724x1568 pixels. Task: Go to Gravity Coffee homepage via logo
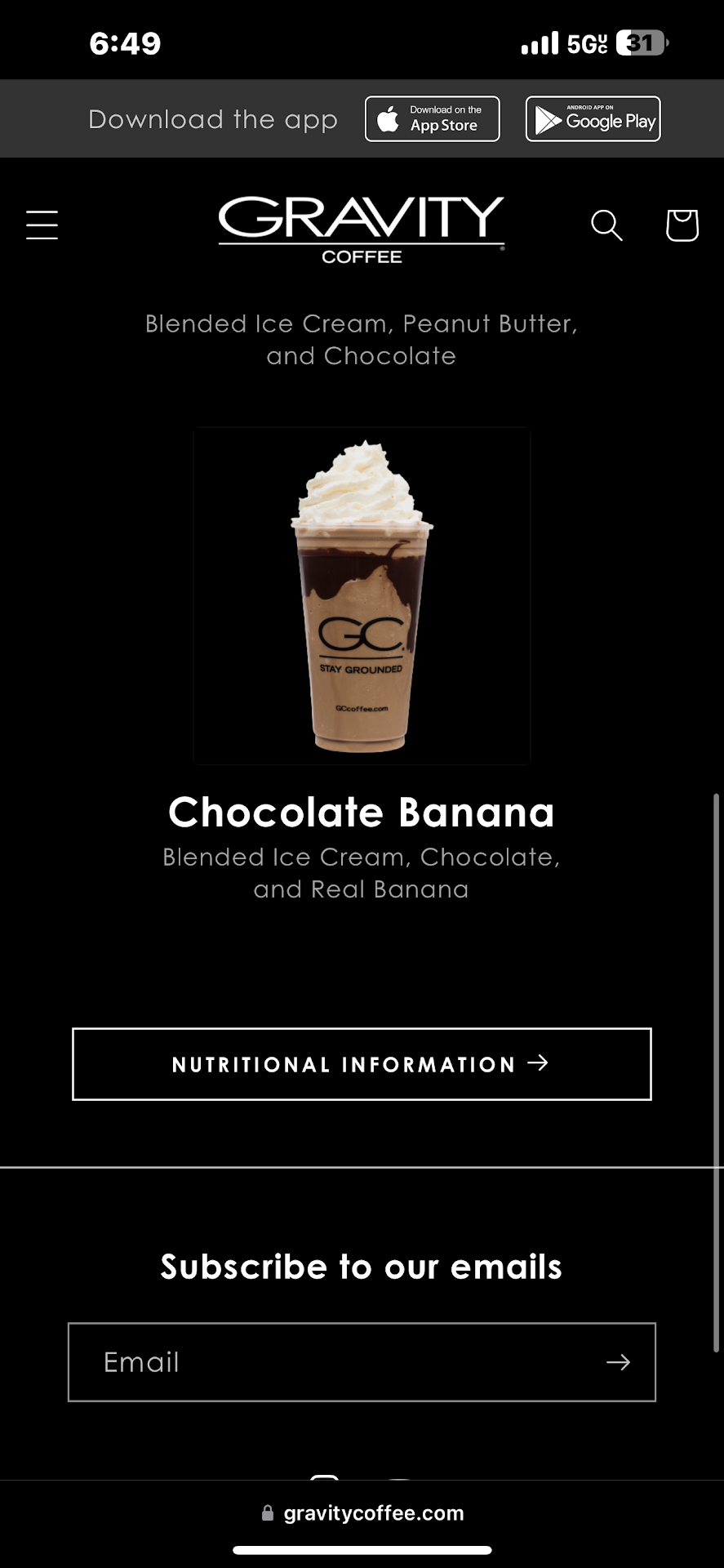(362, 229)
